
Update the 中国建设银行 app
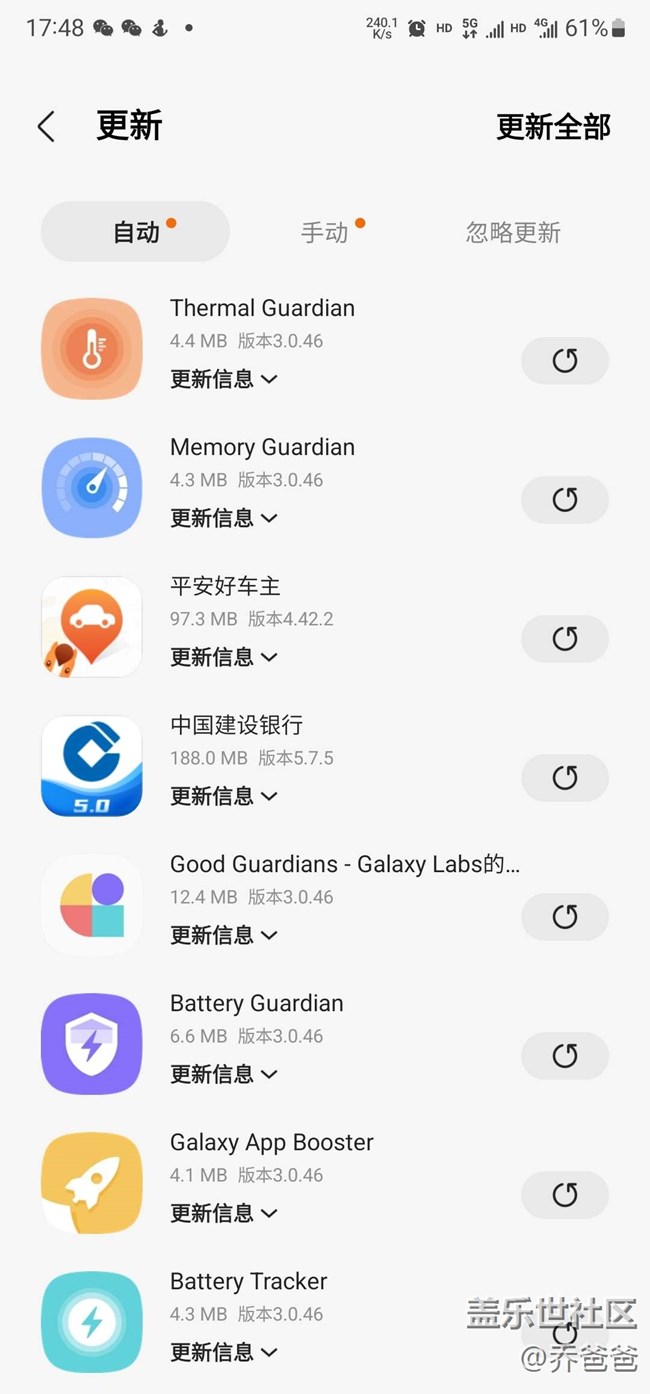tap(565, 778)
